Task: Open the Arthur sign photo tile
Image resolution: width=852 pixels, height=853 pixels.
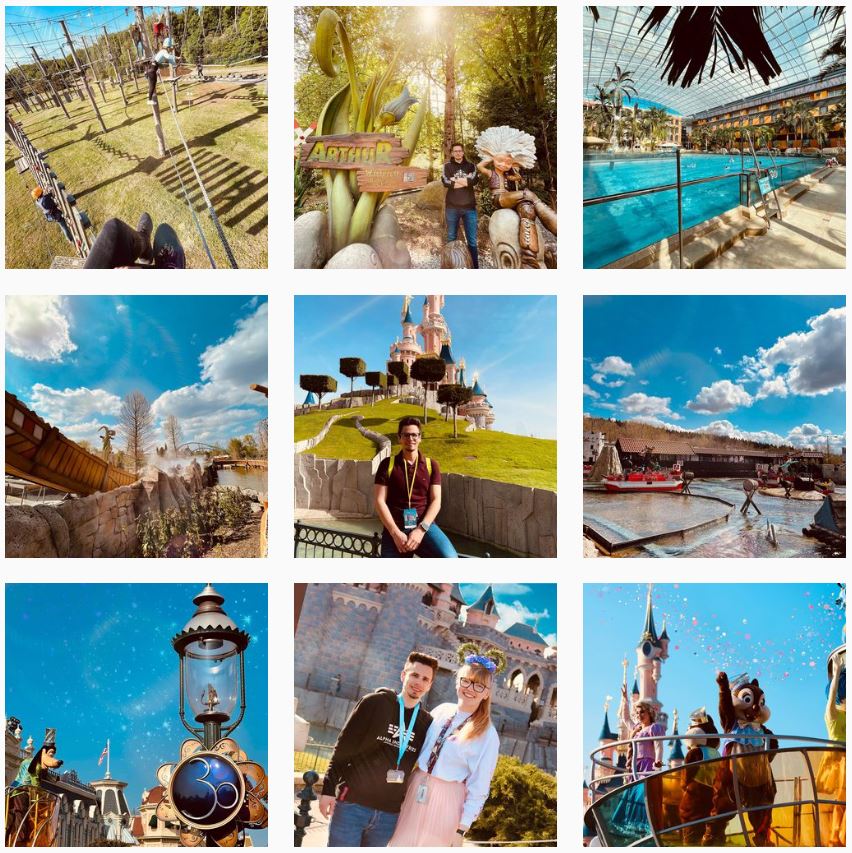Action: [x=425, y=137]
